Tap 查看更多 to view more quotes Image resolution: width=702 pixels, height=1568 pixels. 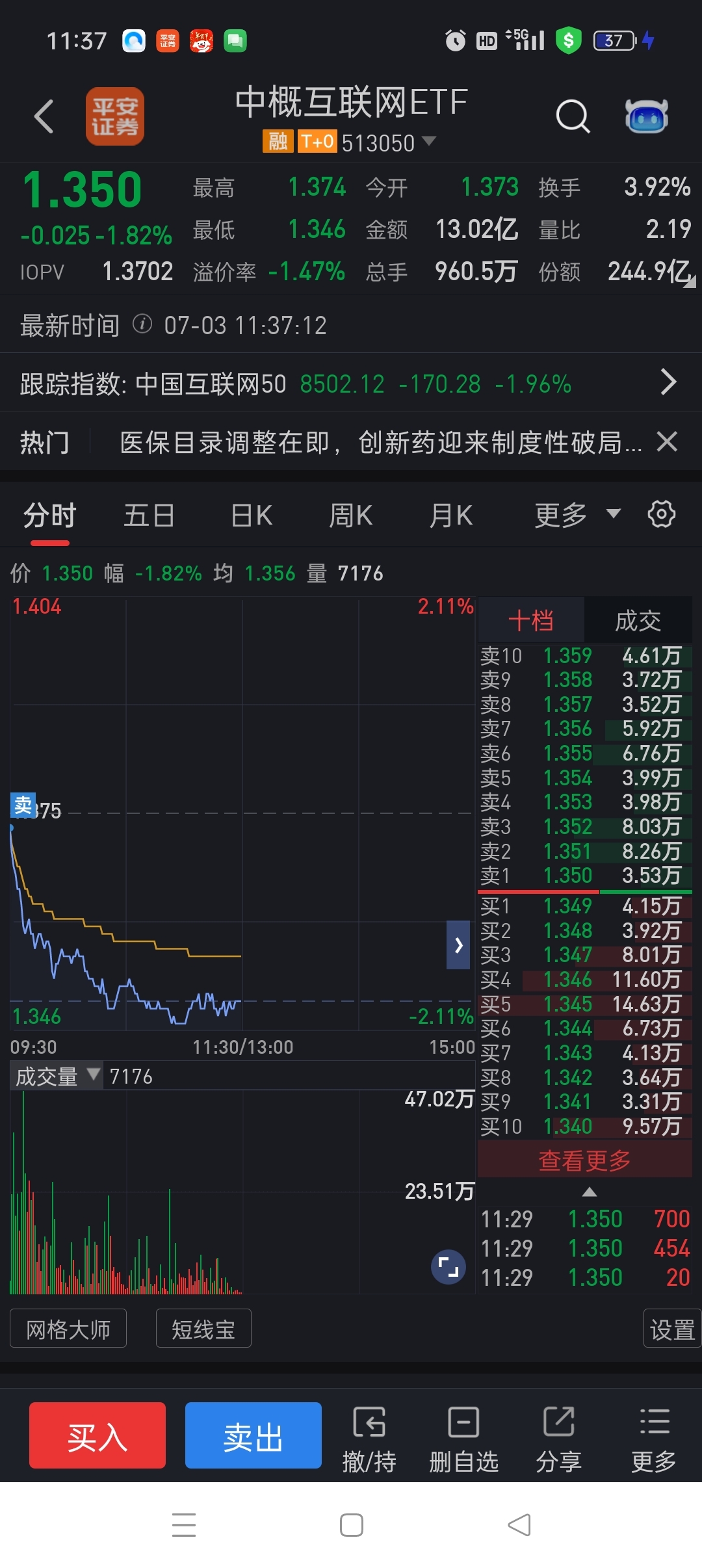coord(584,1158)
